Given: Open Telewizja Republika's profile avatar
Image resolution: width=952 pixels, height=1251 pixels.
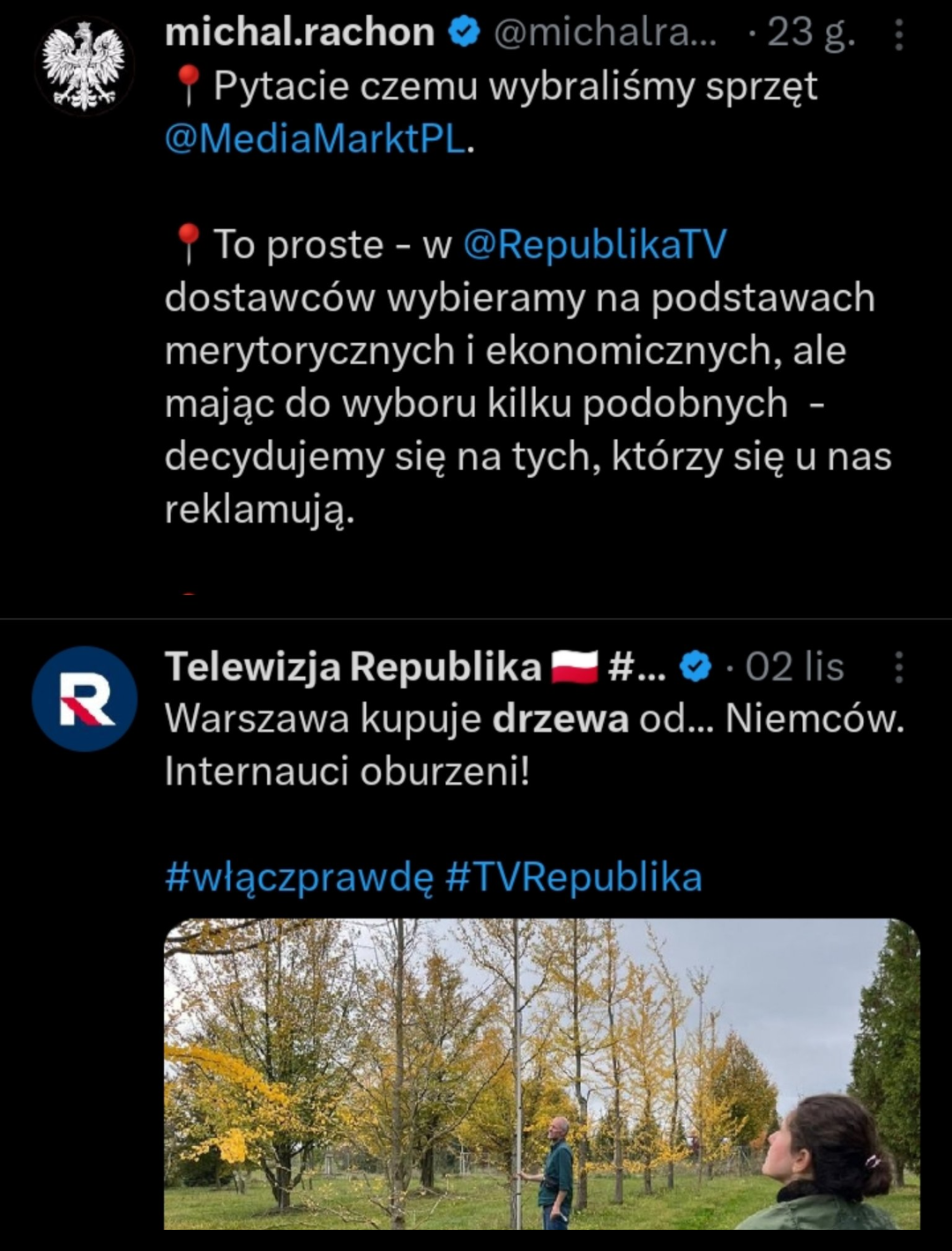Looking at the screenshot, I should coord(85,698).
